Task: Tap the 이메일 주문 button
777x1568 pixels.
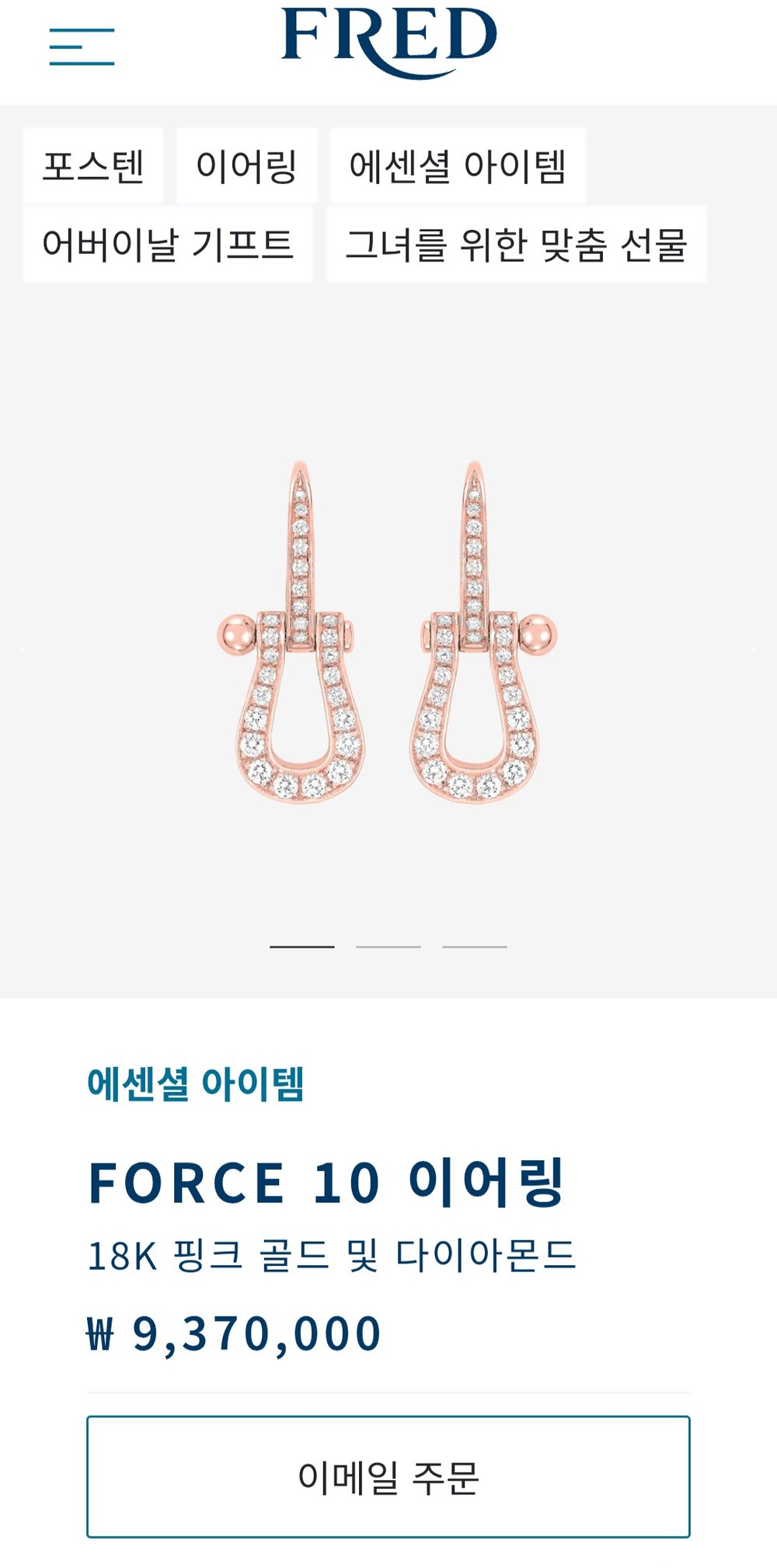Action: point(388,1476)
